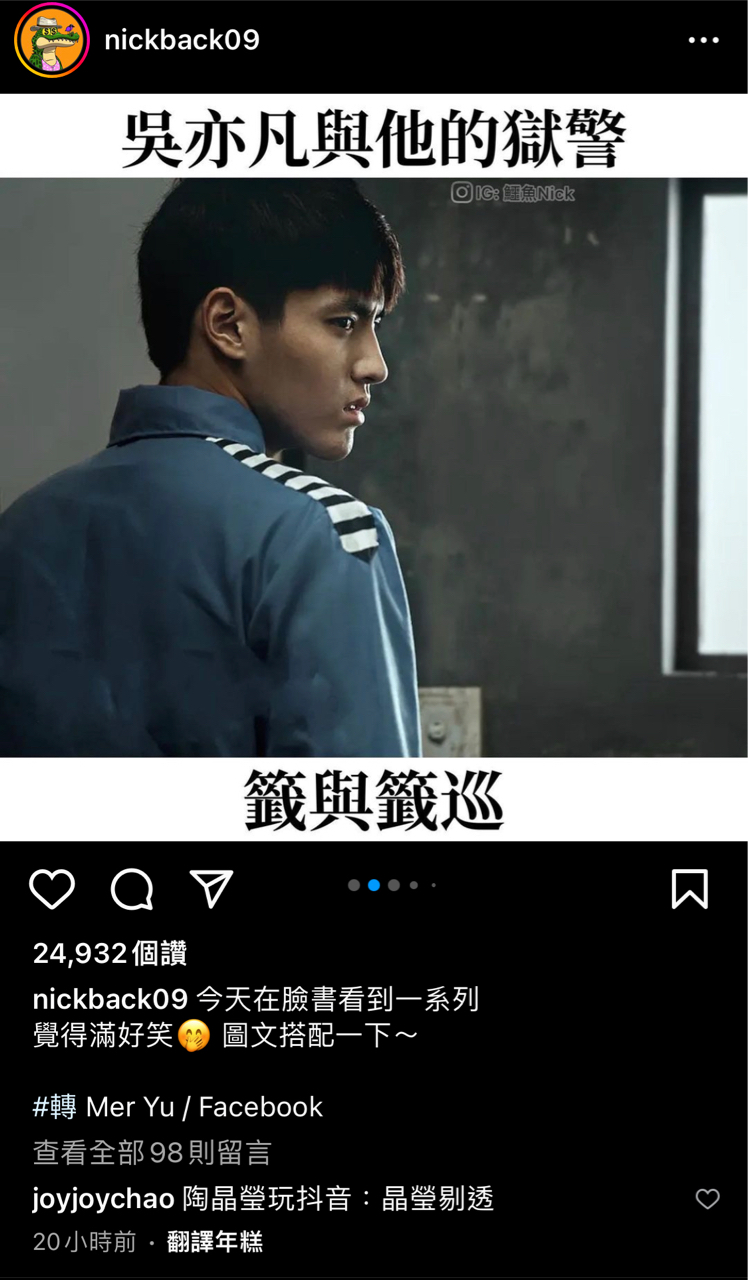Save this post with bookmark icon
This screenshot has height=1280, width=748.
coord(689,888)
